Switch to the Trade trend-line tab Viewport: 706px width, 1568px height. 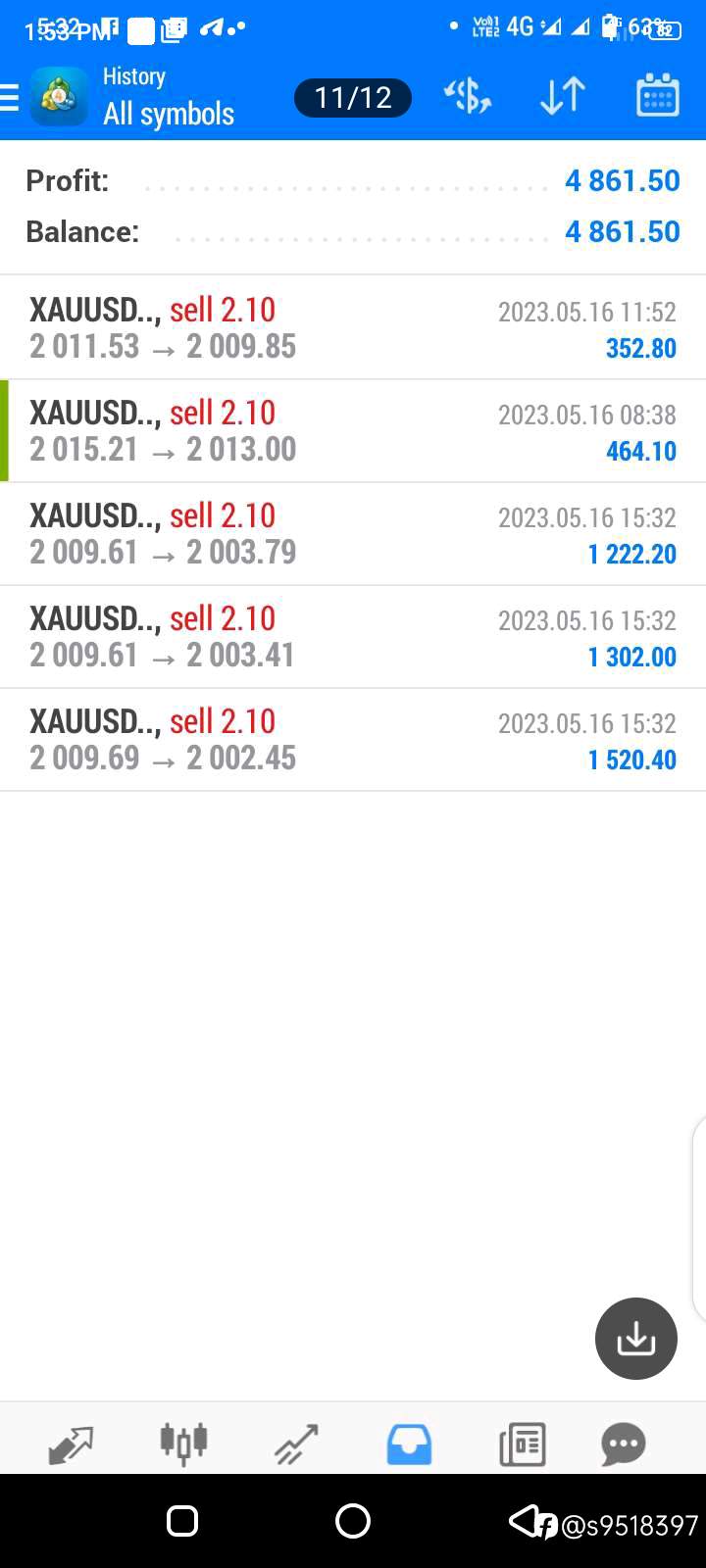[296, 1445]
